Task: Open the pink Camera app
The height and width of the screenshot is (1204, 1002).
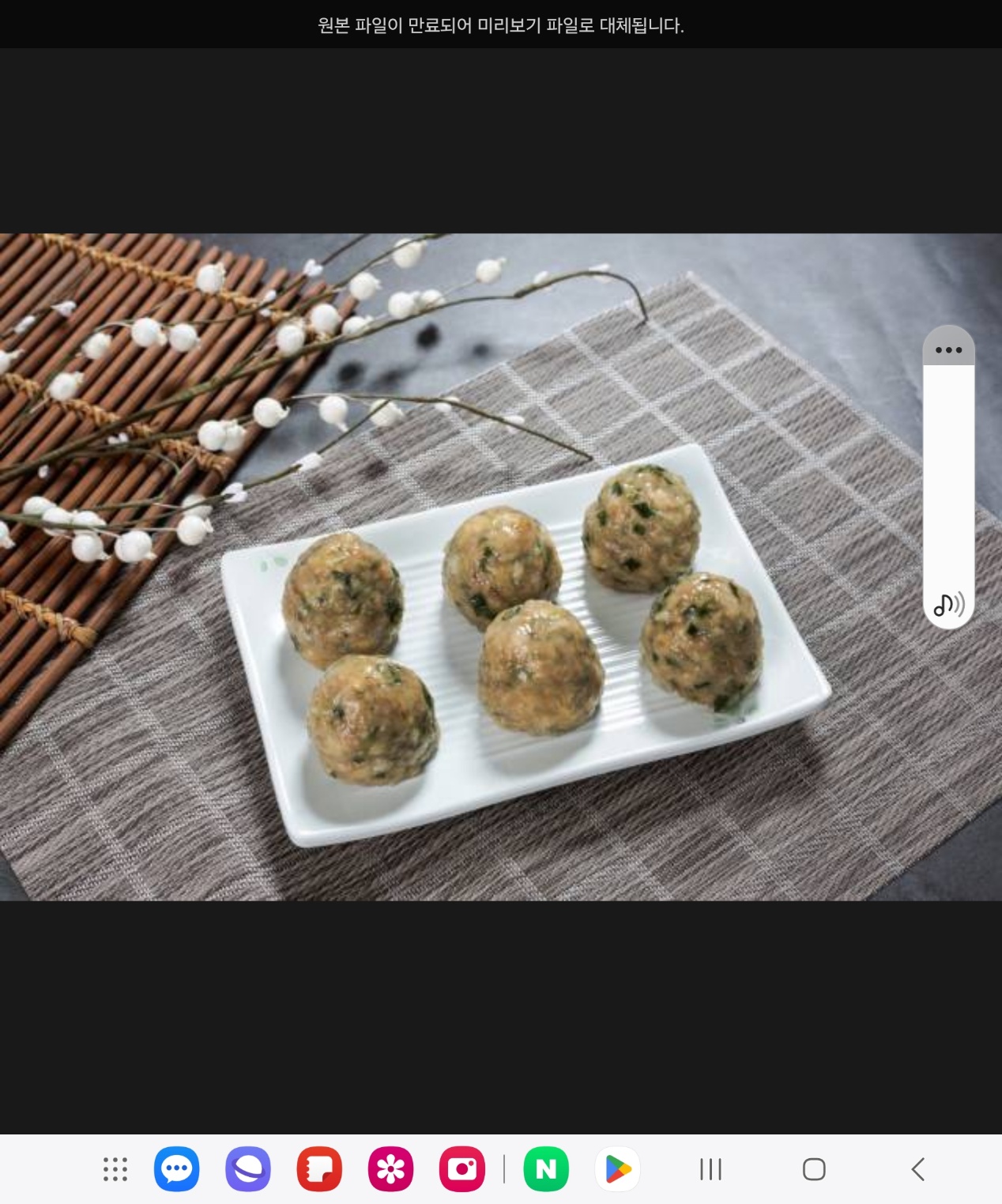Action: coord(462,1169)
